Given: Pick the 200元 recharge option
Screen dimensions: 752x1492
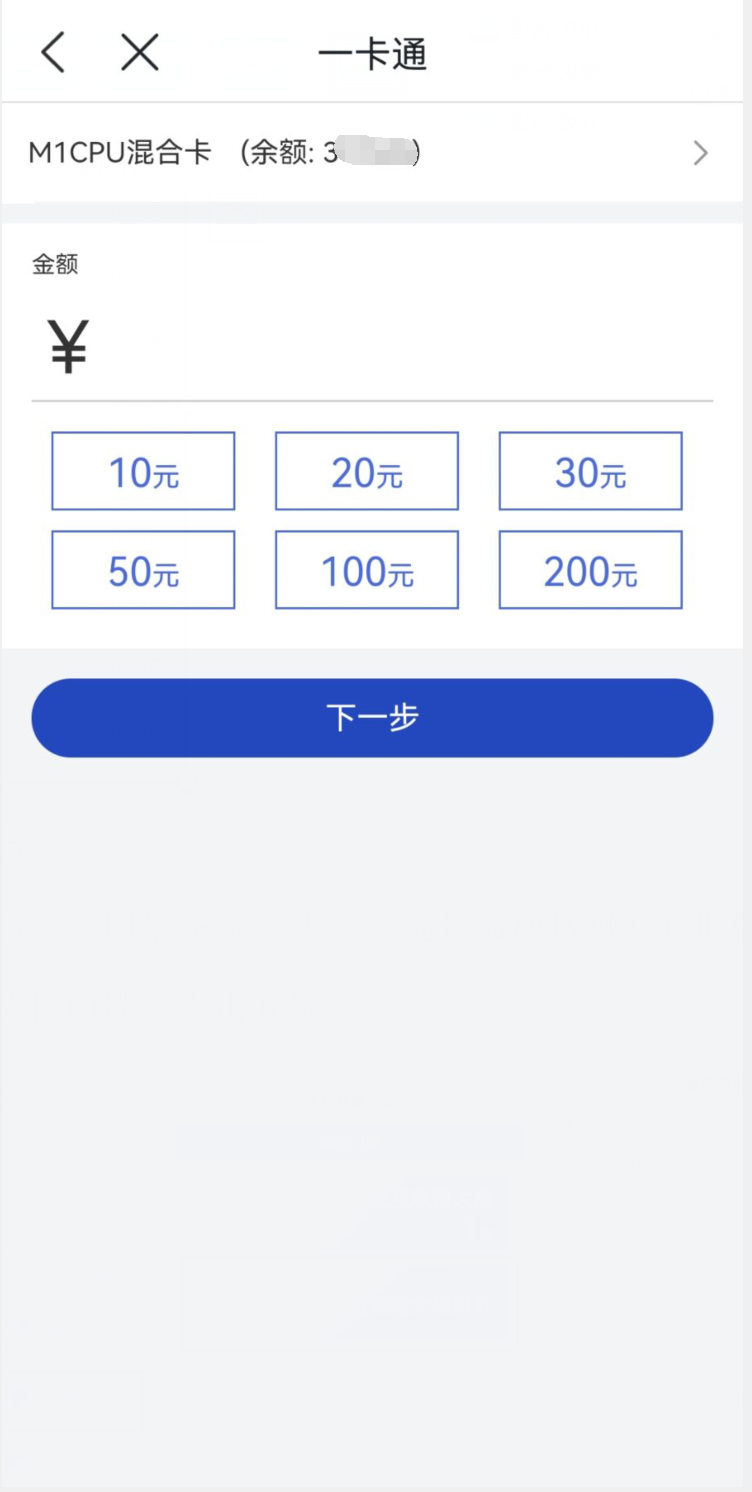Looking at the screenshot, I should click(x=590, y=570).
